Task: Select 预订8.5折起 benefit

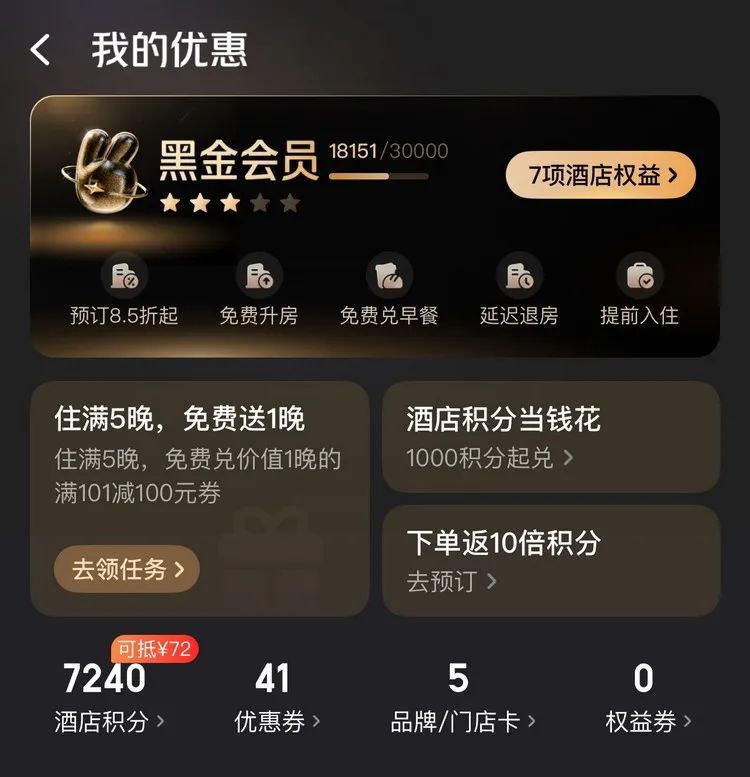Action: (x=124, y=292)
